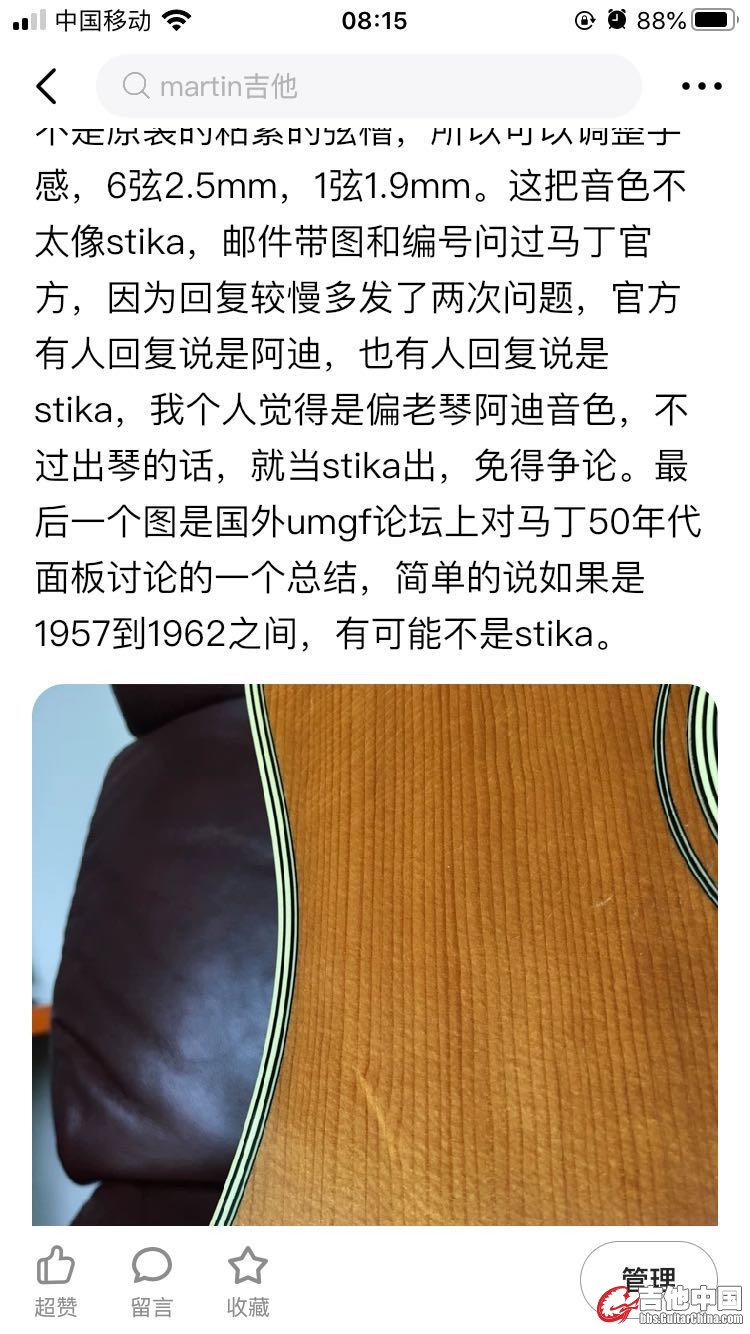
Task: Tap the 管理 button
Action: pos(647,1278)
